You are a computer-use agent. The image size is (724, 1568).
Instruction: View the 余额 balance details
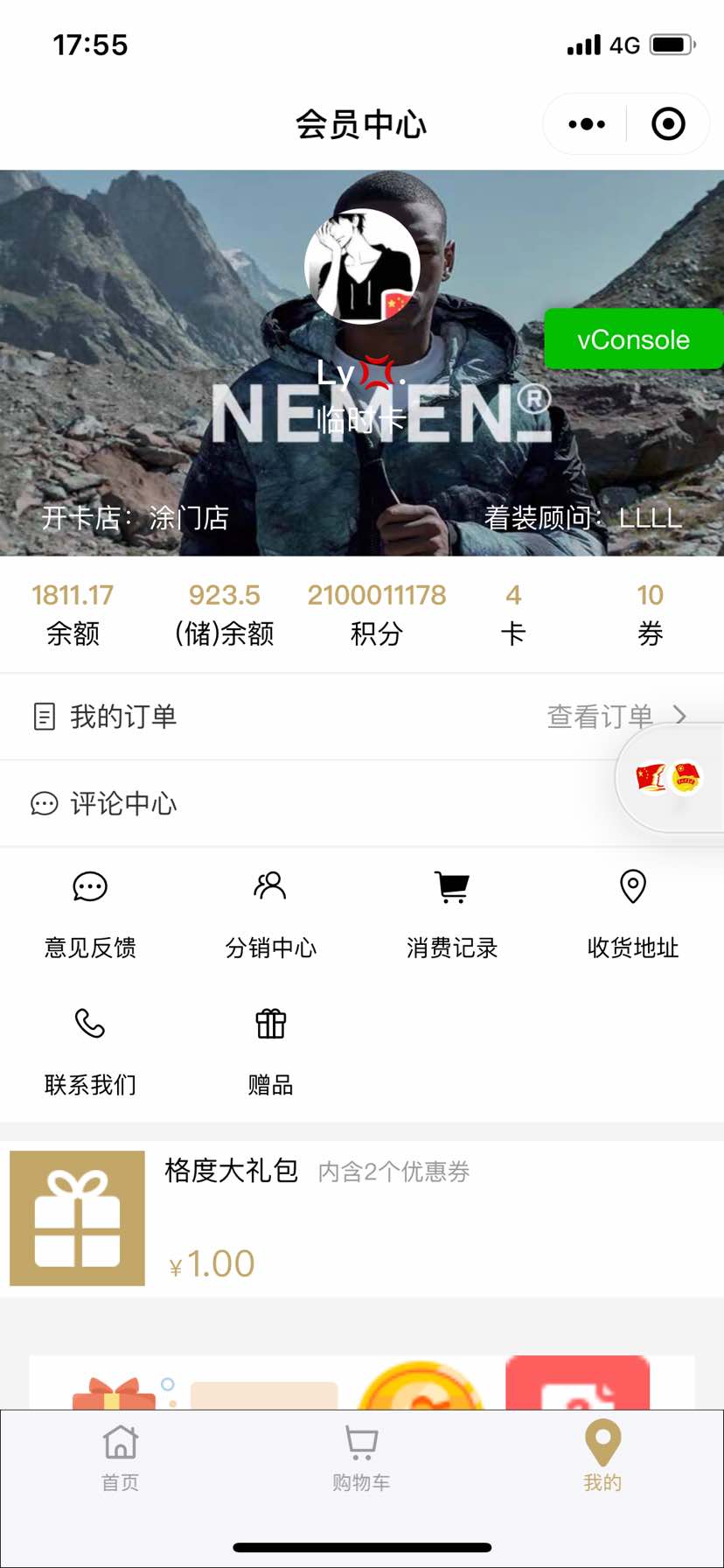pos(73,614)
